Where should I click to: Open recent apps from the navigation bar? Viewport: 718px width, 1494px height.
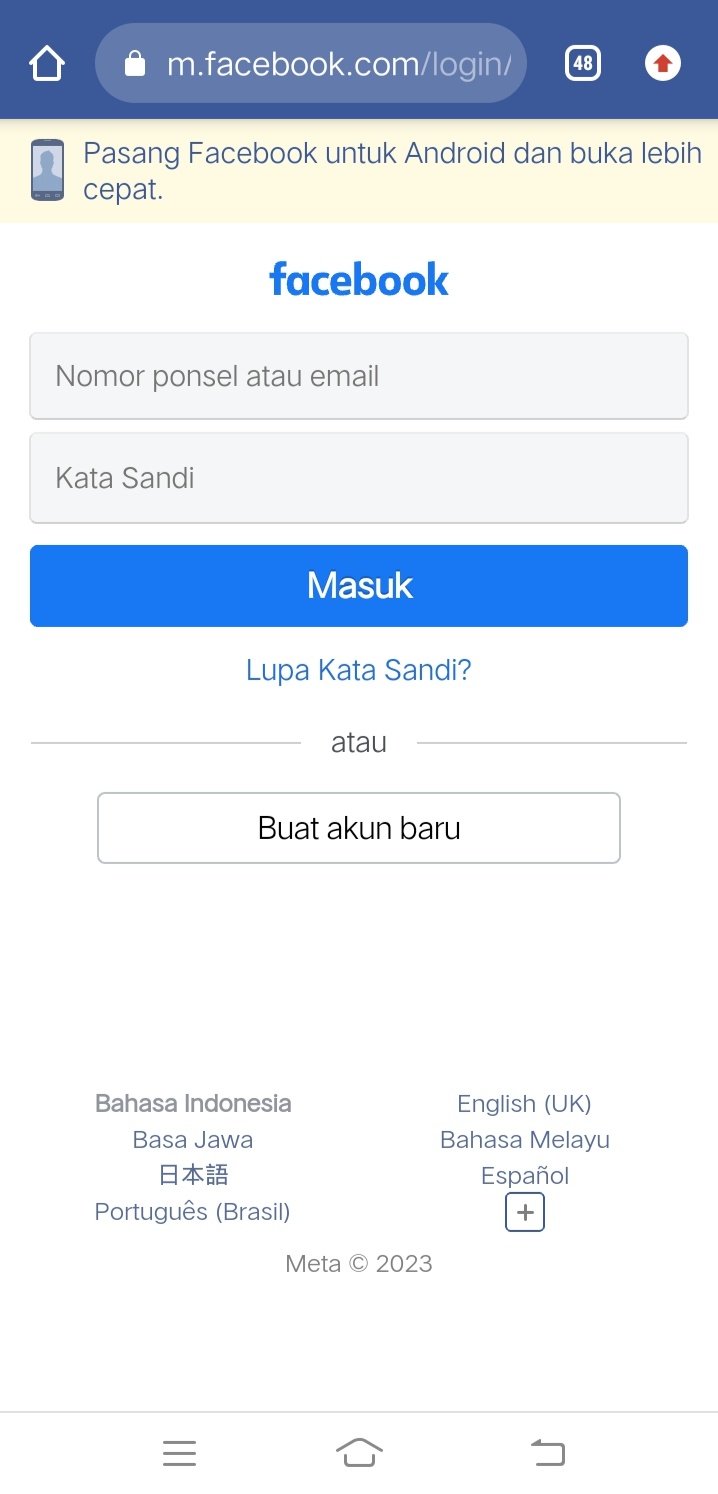tap(179, 1453)
